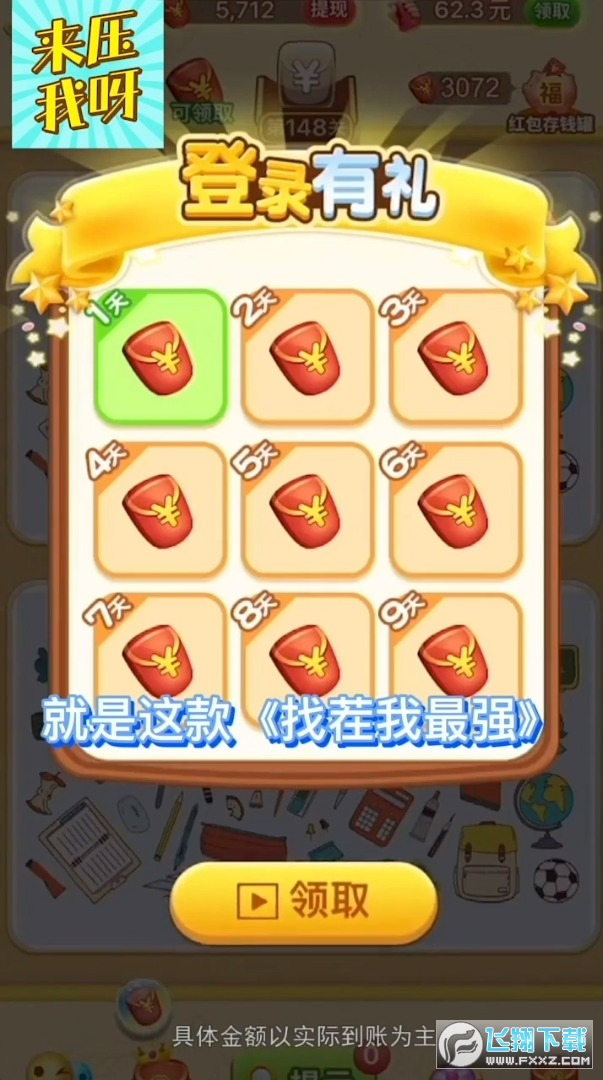Image resolution: width=603 pixels, height=1080 pixels.
Task: Select the day 1 red envelope reward
Action: tap(160, 357)
